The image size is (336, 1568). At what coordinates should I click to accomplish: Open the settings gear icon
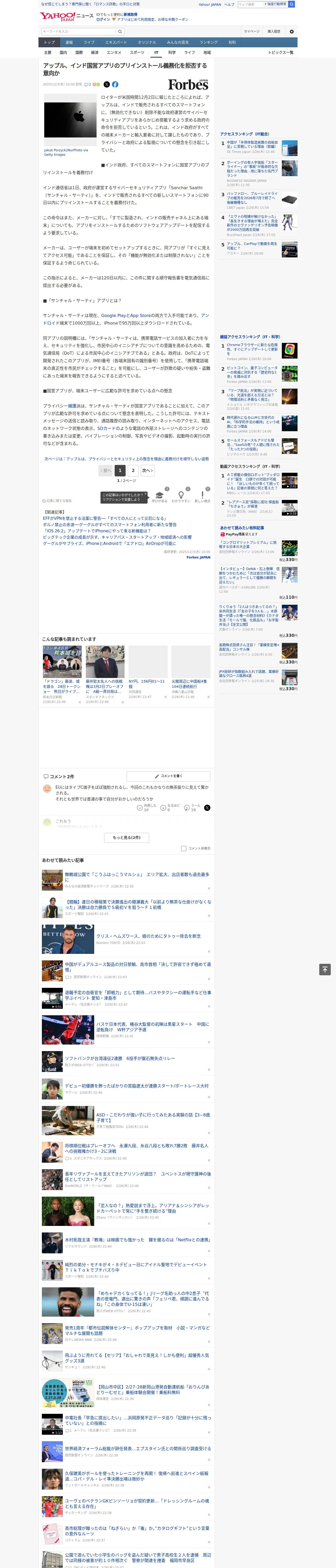click(292, 32)
